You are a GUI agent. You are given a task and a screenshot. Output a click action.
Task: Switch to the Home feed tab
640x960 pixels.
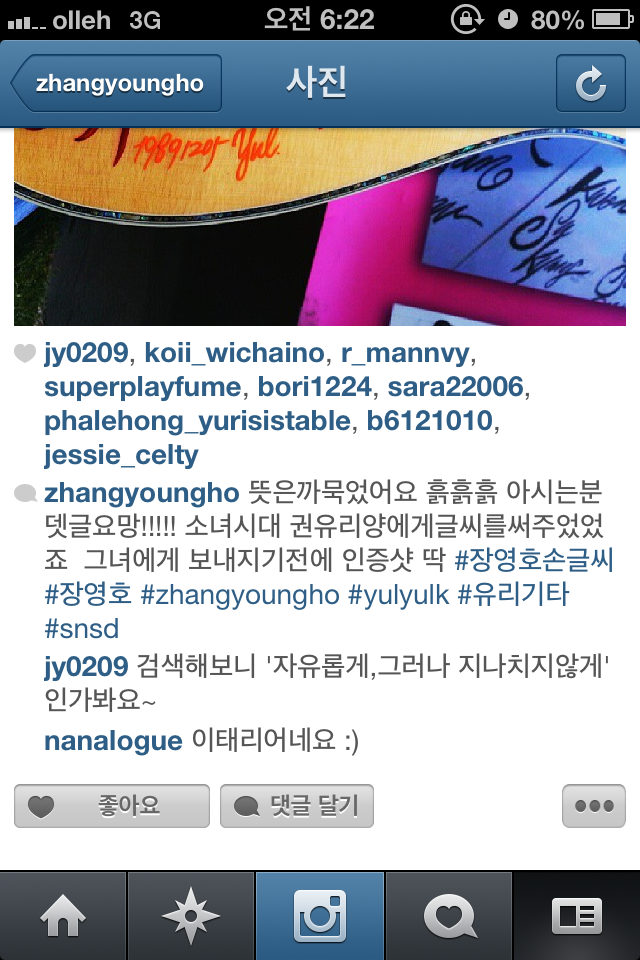pos(63,916)
